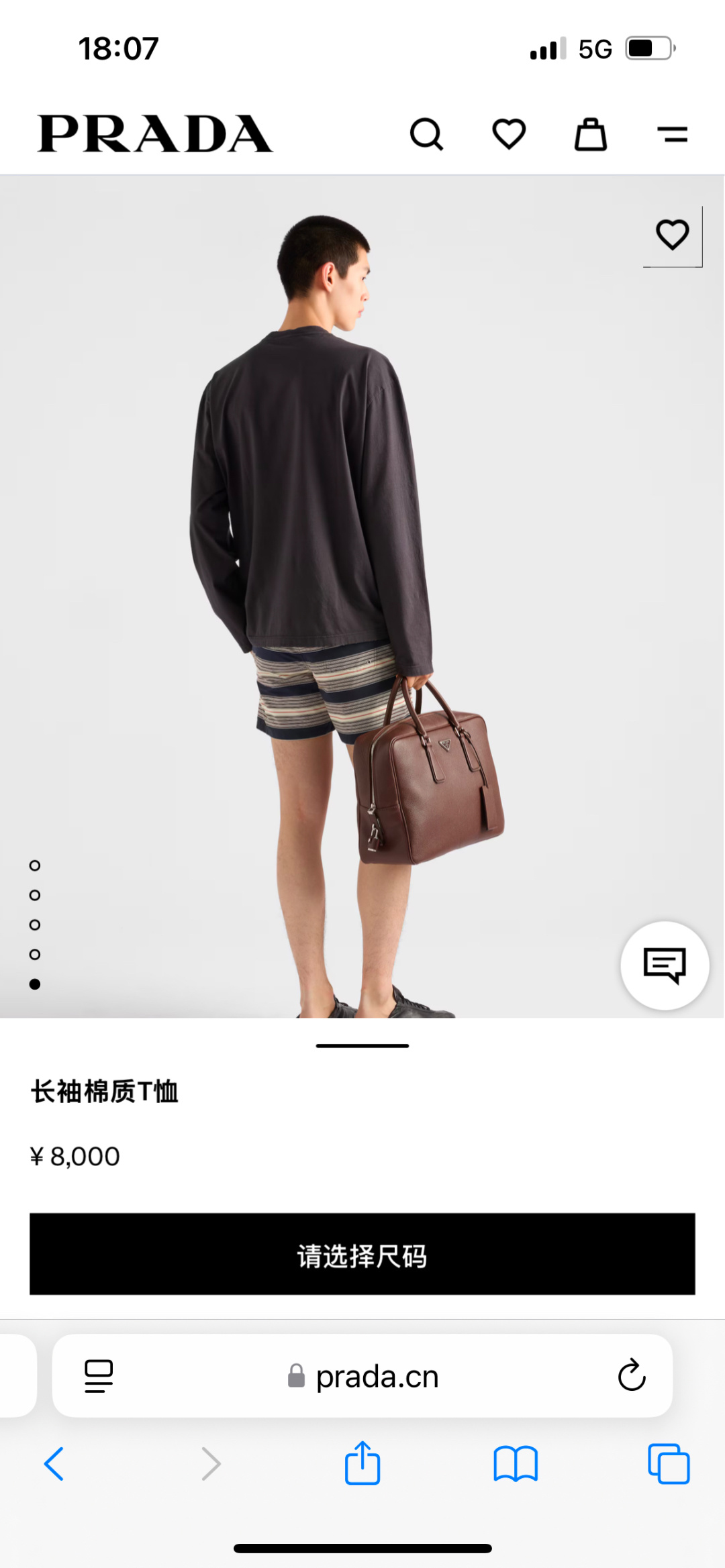The height and width of the screenshot is (1568, 725).
Task: Open the hamburger menu
Action: (671, 134)
